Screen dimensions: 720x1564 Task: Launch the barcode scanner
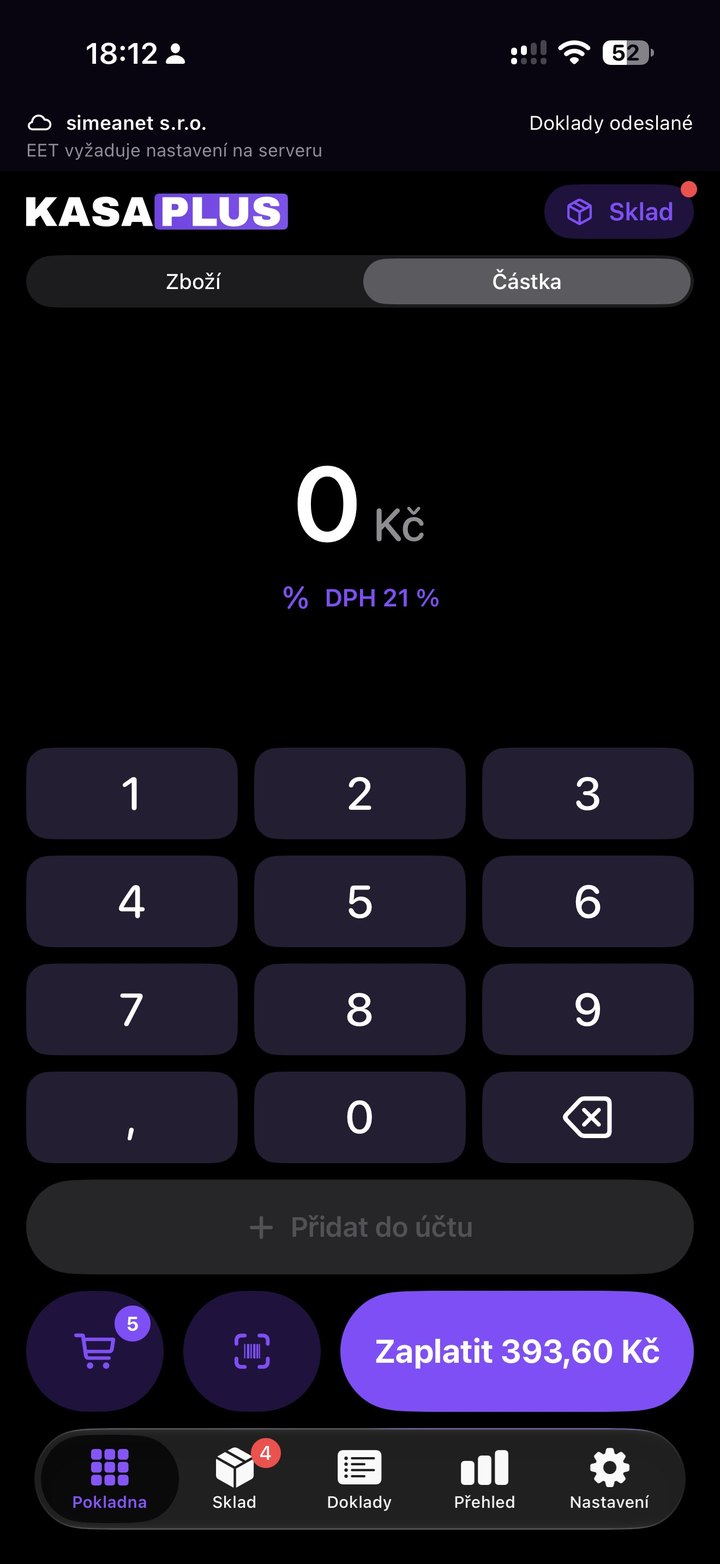pos(252,1351)
